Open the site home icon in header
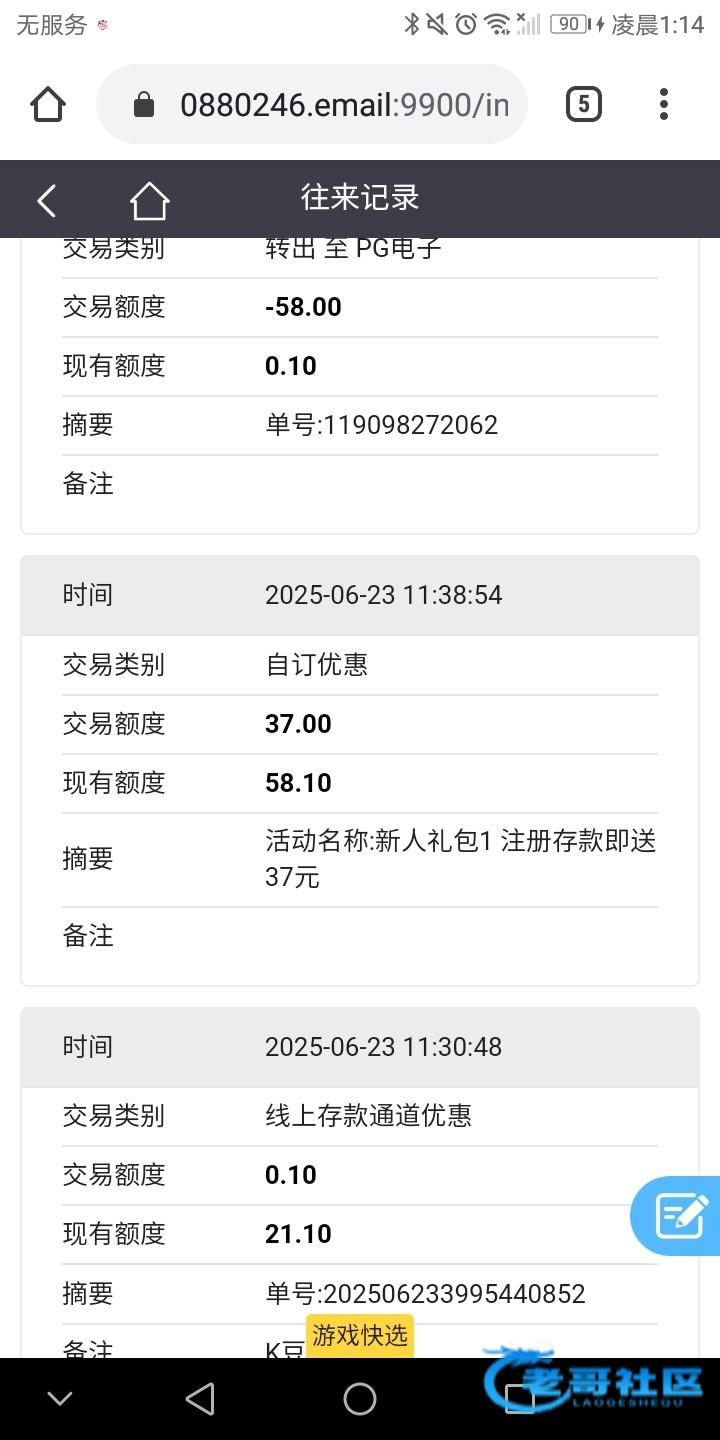 tap(150, 200)
